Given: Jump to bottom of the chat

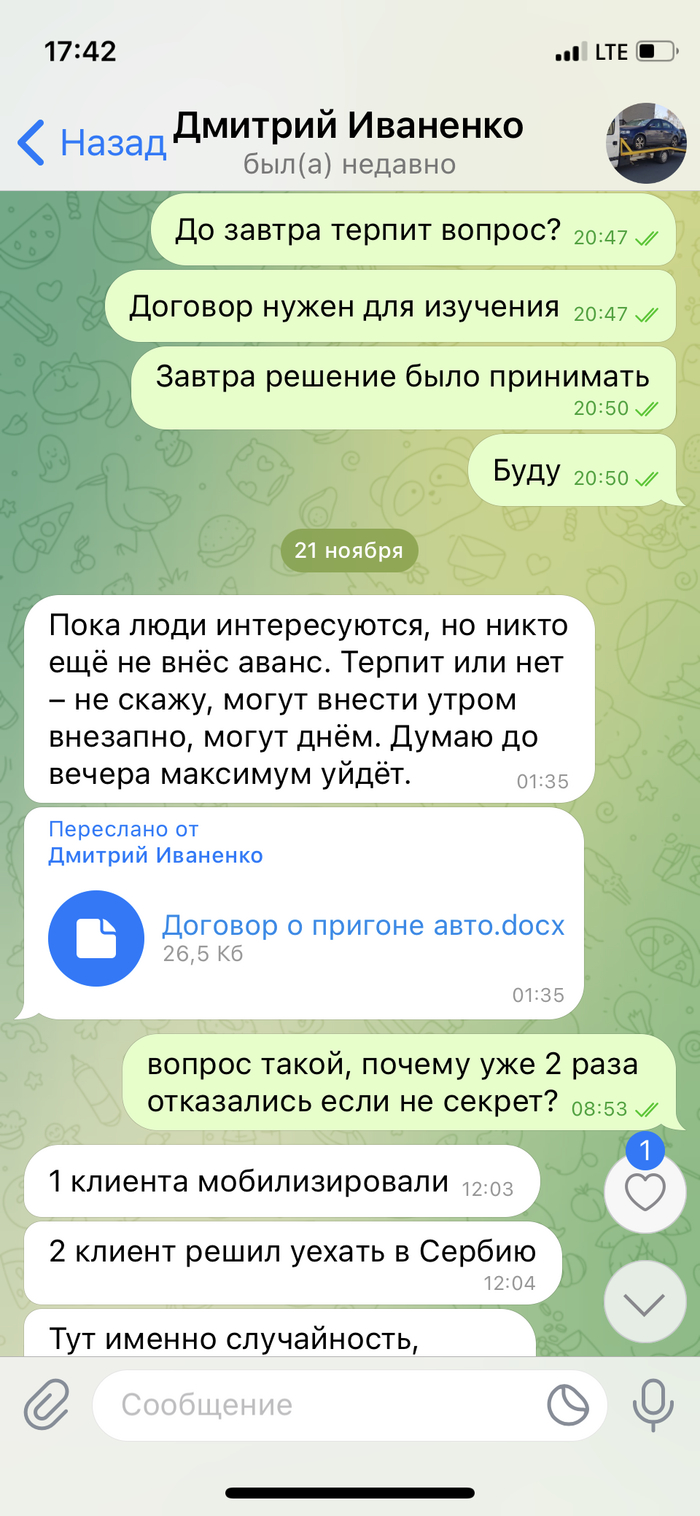Looking at the screenshot, I should tap(645, 1303).
